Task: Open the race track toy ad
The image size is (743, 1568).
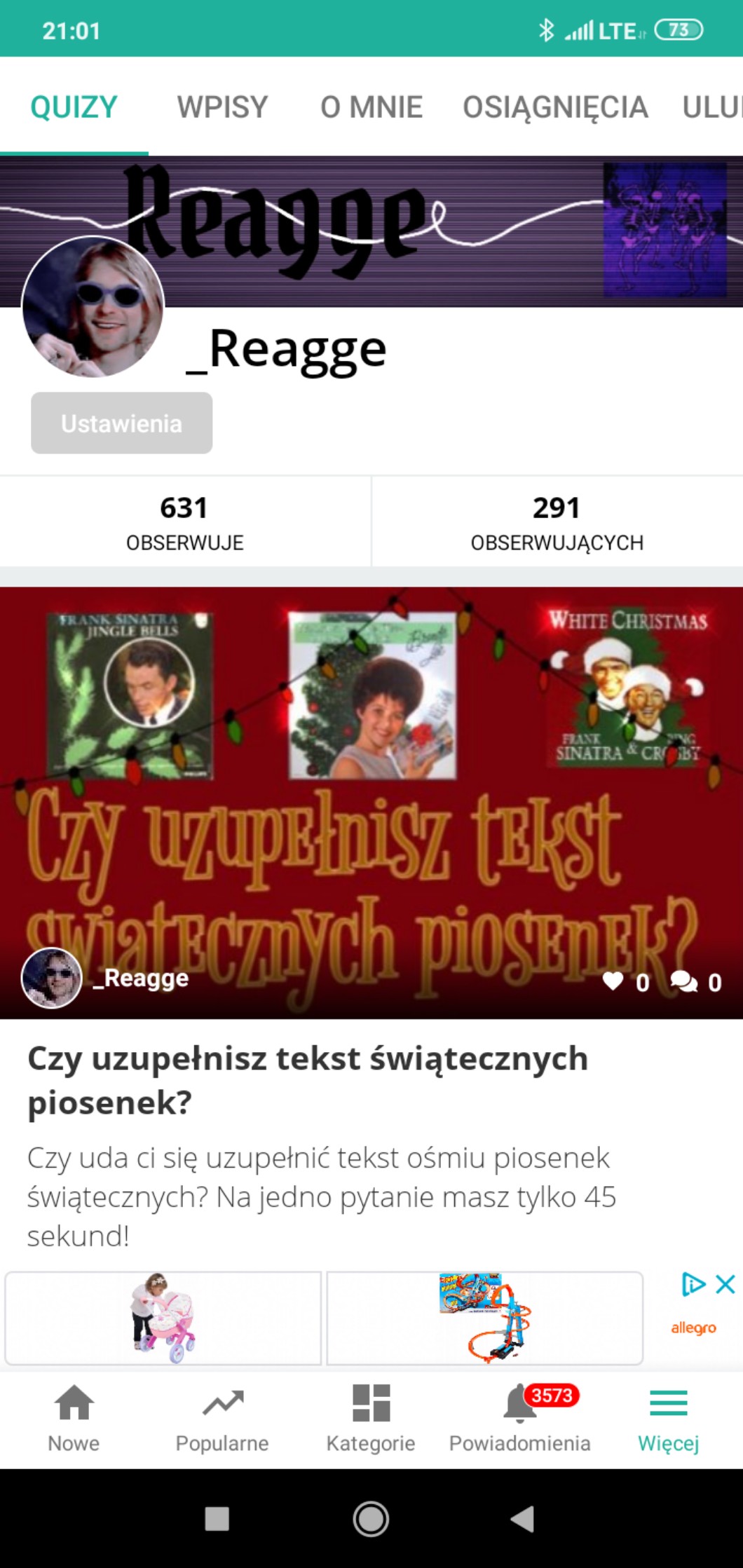Action: coord(485,1318)
